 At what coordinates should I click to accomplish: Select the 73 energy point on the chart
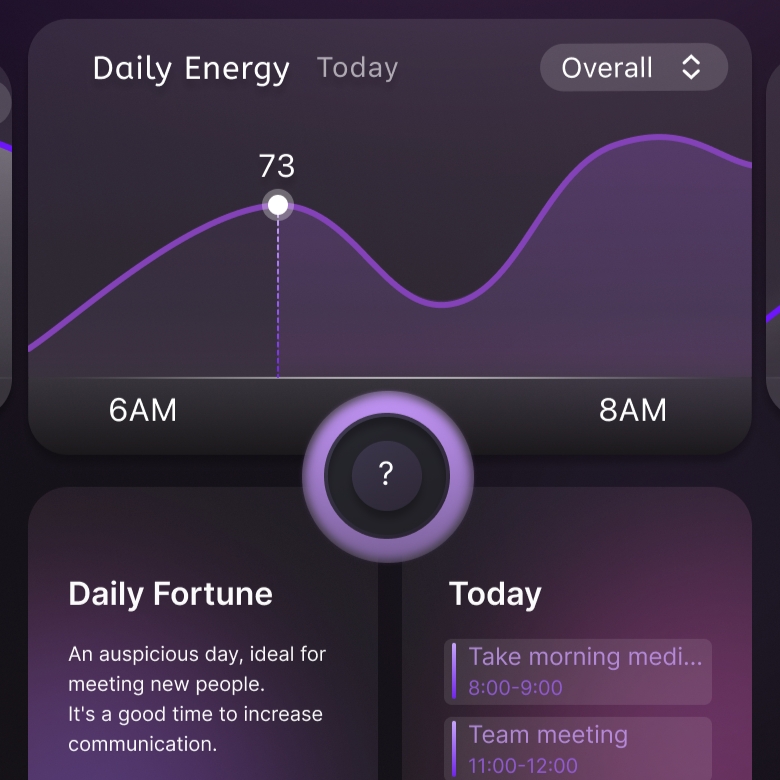pyautogui.click(x=278, y=206)
